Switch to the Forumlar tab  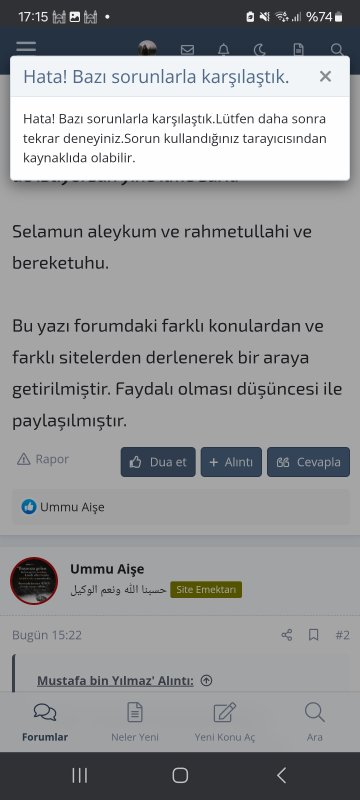tap(45, 722)
